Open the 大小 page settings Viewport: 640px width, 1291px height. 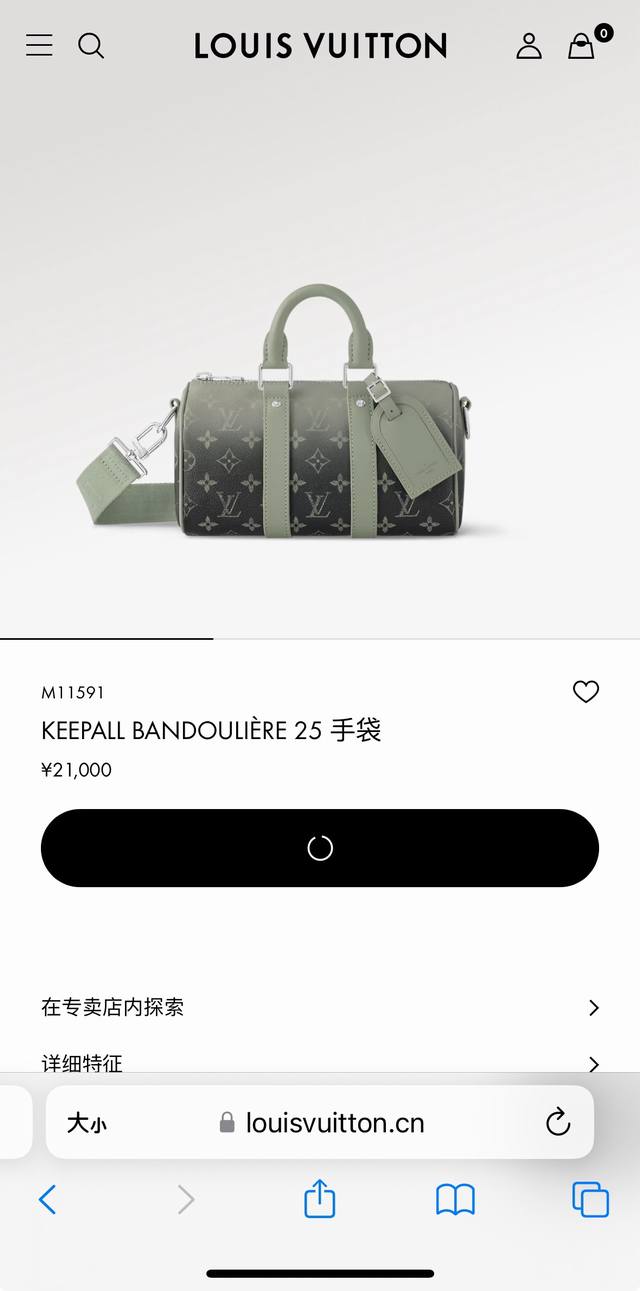87,1123
